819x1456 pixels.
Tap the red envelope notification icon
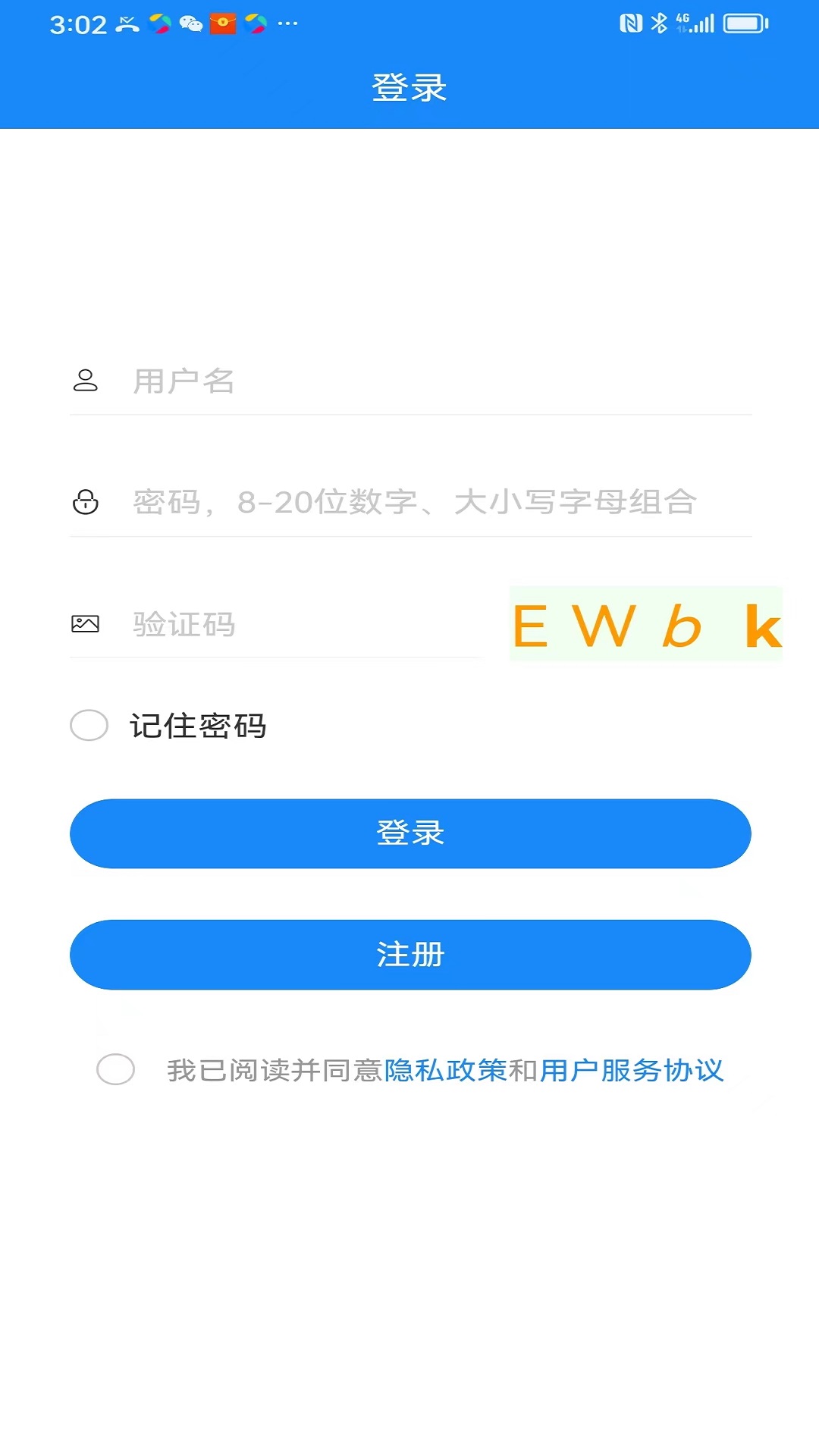[x=224, y=24]
